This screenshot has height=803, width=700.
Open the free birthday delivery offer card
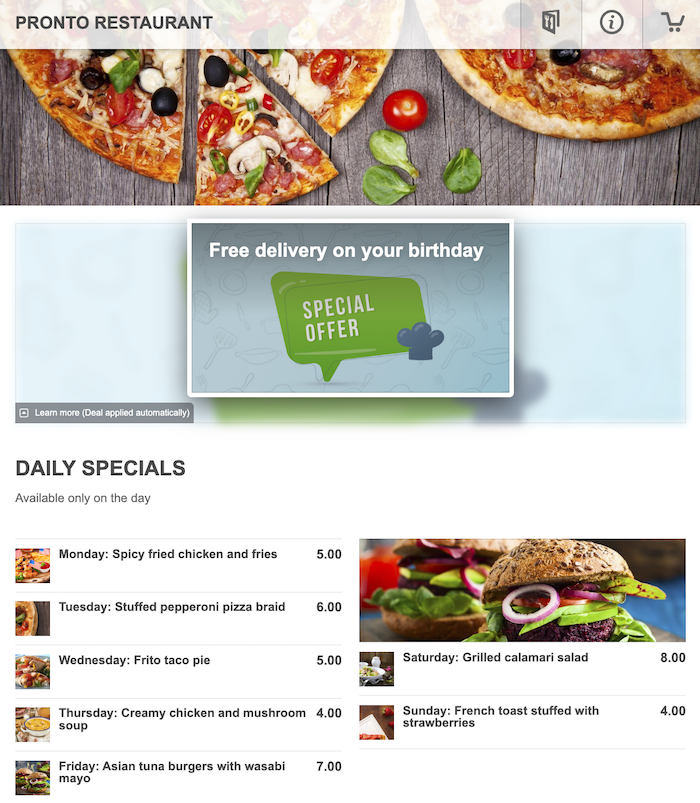[x=350, y=308]
